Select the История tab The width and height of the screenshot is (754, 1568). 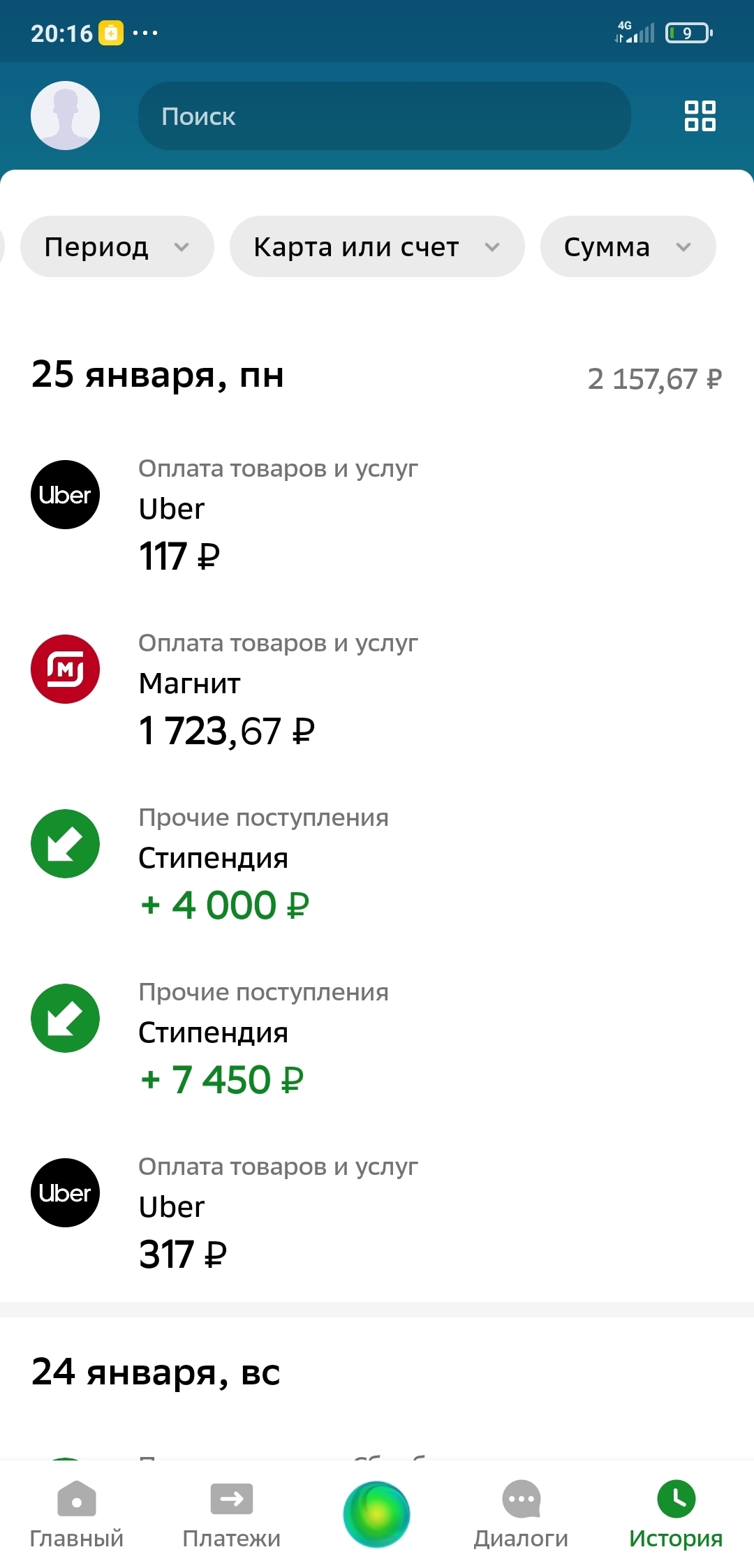(676, 1514)
